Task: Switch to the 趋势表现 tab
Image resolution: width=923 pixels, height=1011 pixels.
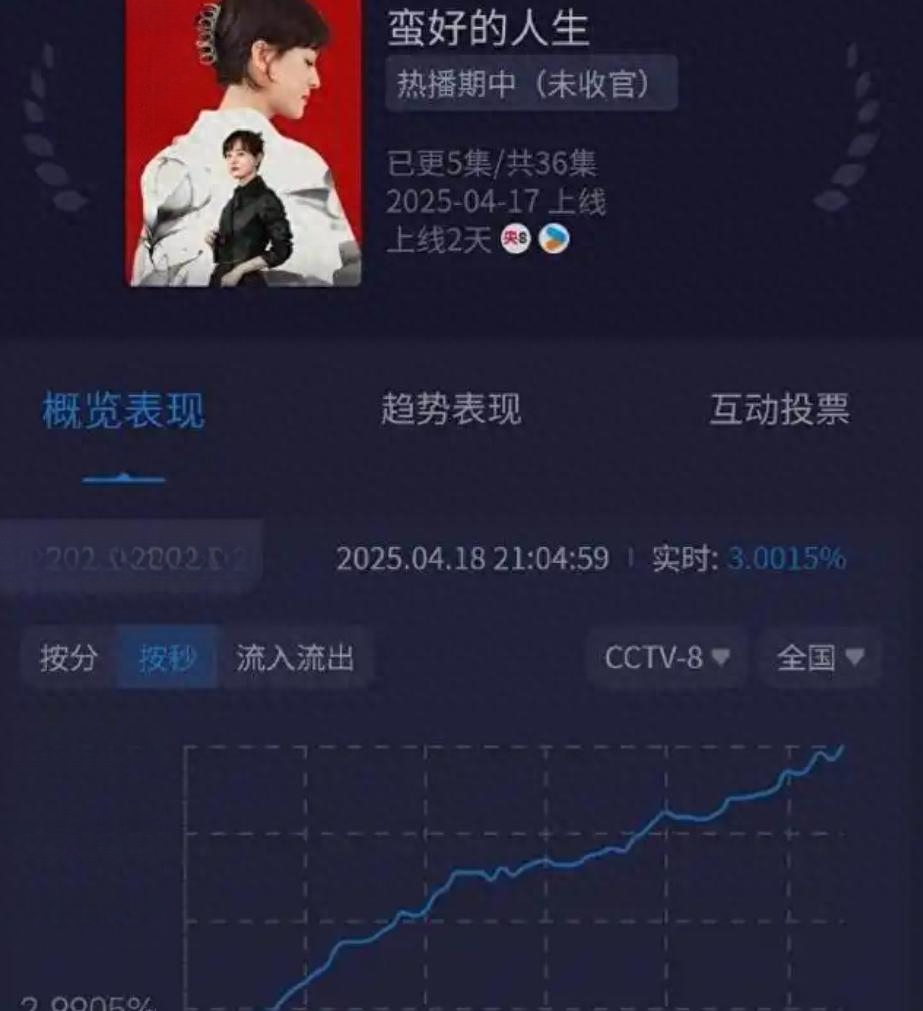Action: 451,409
